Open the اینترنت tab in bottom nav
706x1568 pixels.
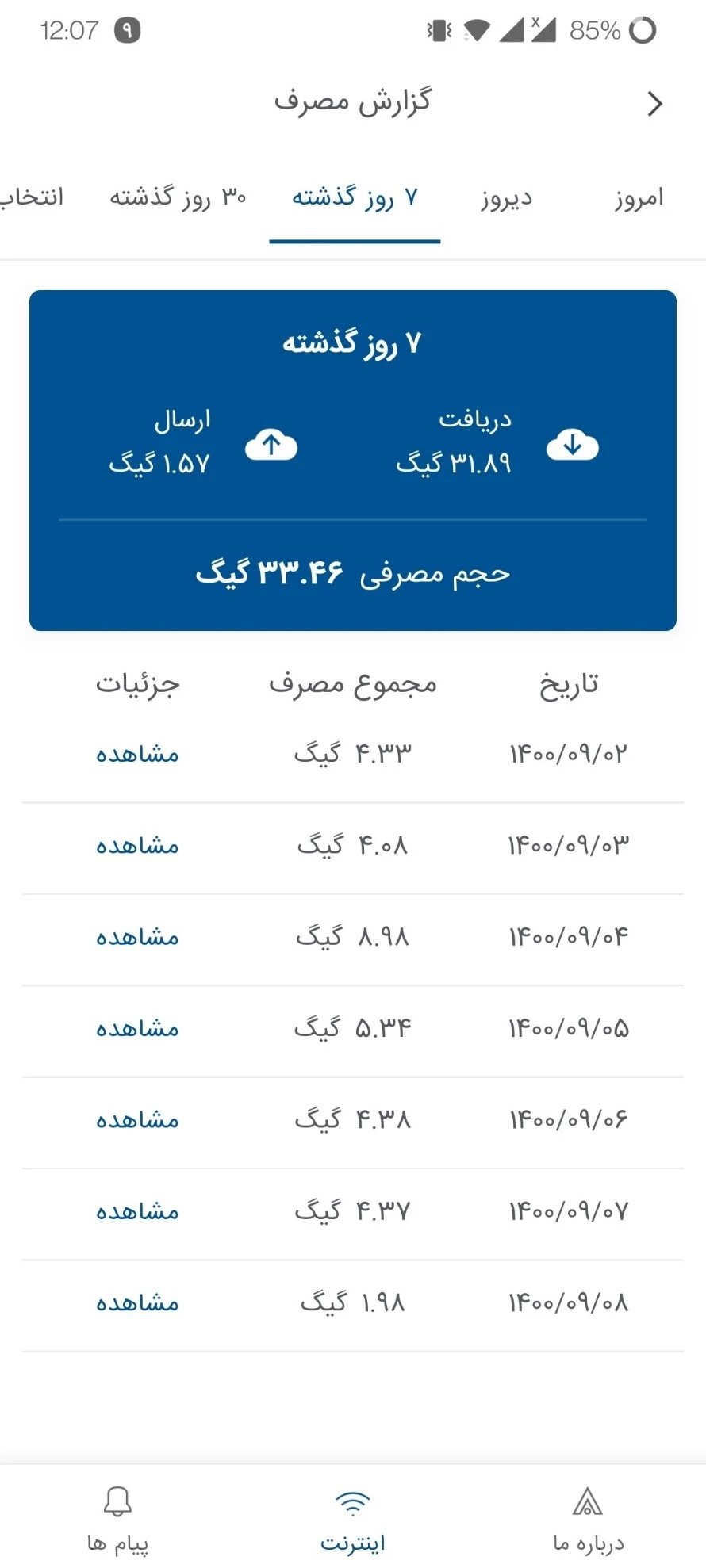point(353,1520)
